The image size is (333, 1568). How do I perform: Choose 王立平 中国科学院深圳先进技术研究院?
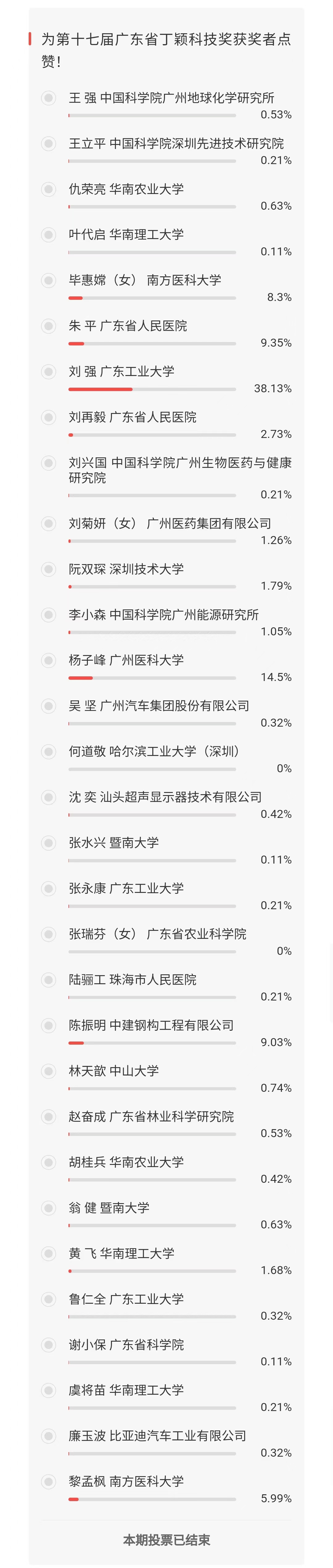(x=49, y=144)
